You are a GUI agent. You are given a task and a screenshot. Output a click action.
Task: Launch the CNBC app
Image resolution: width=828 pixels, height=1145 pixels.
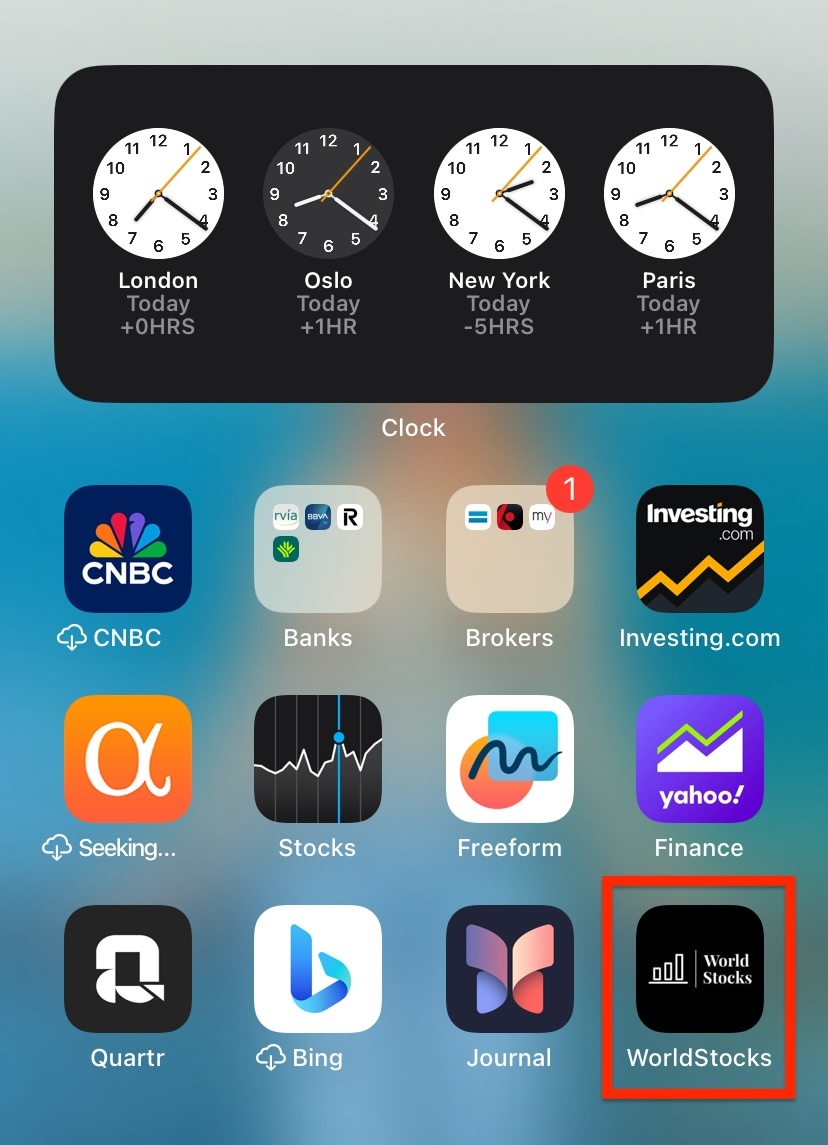[x=128, y=548]
